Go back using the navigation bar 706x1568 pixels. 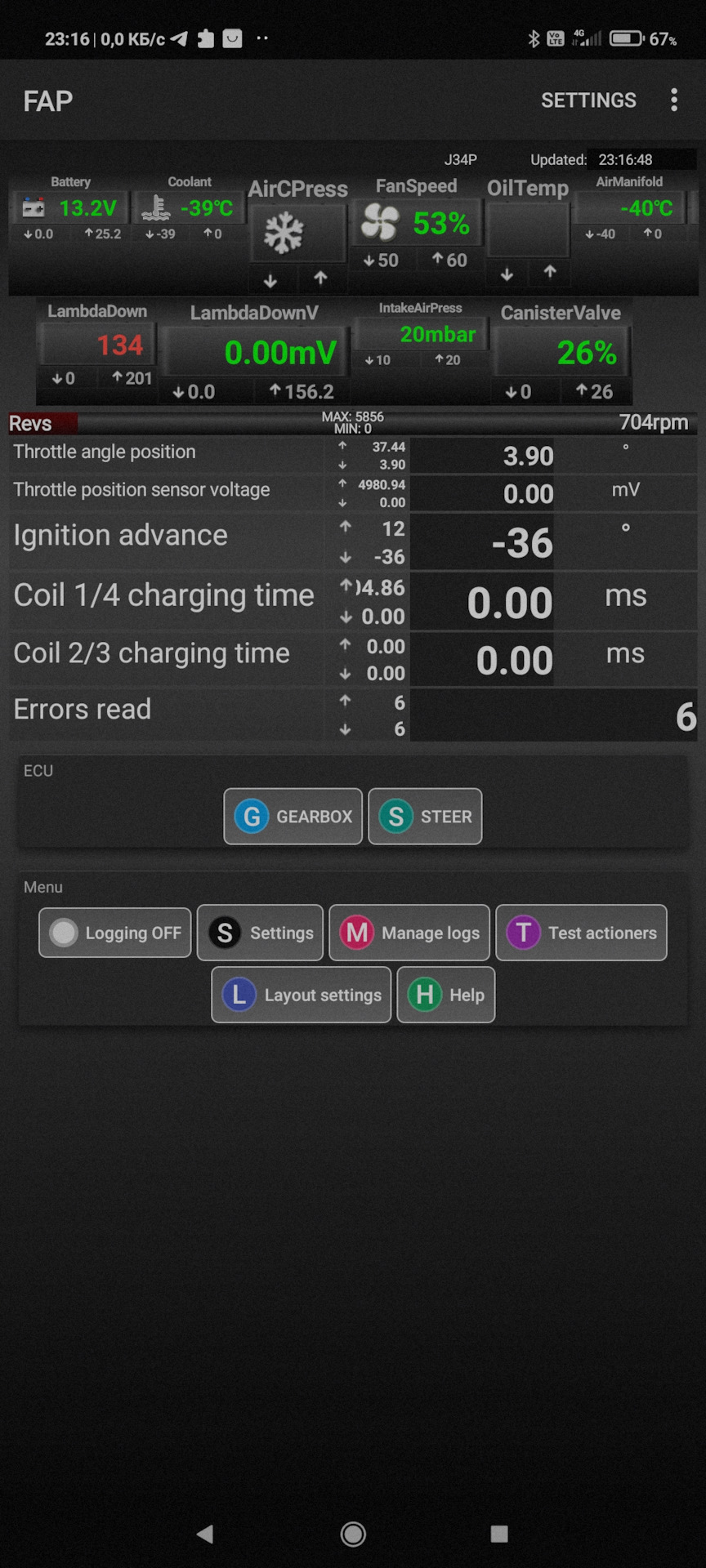click(205, 1535)
